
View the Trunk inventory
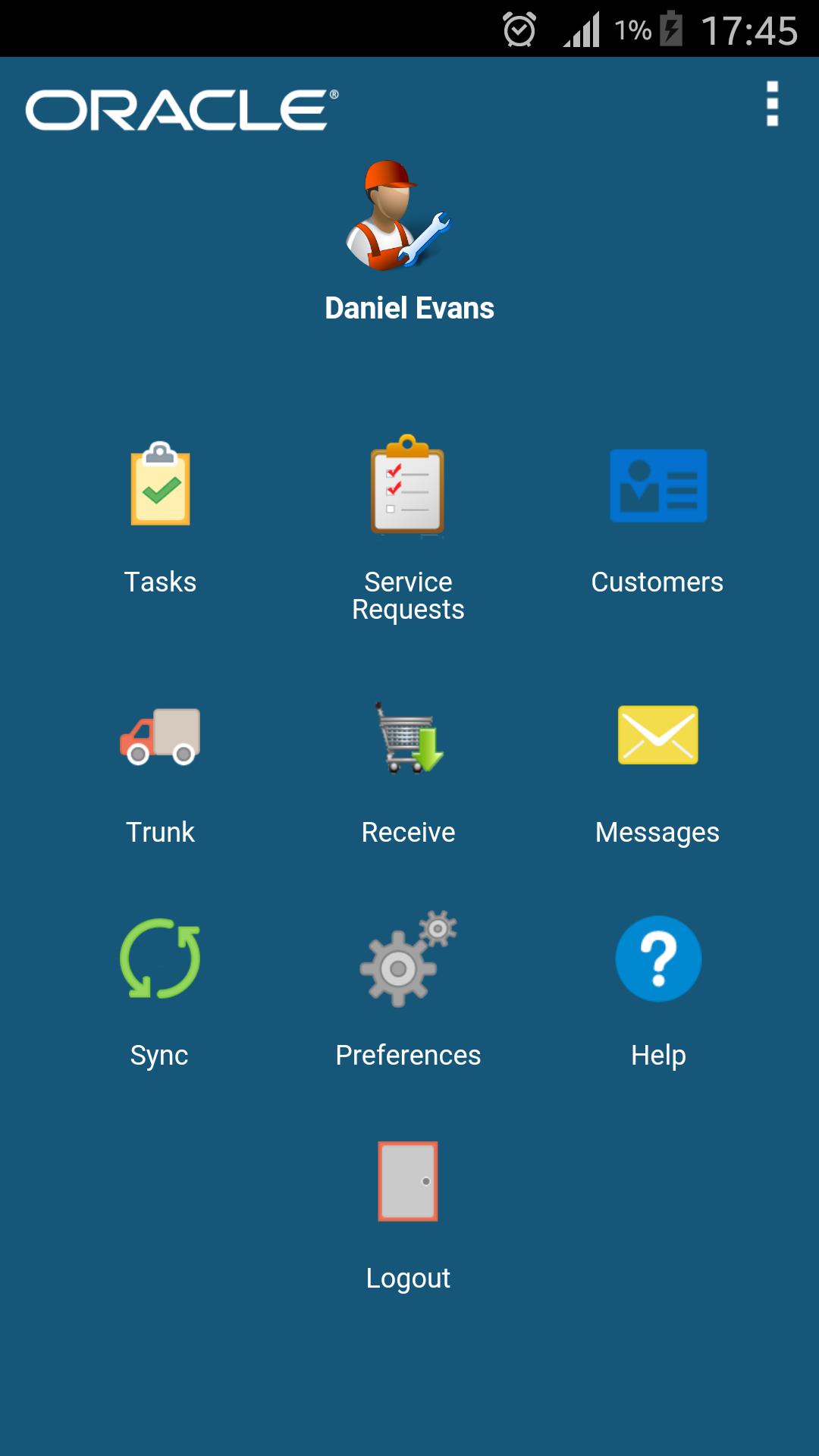pyautogui.click(x=160, y=737)
